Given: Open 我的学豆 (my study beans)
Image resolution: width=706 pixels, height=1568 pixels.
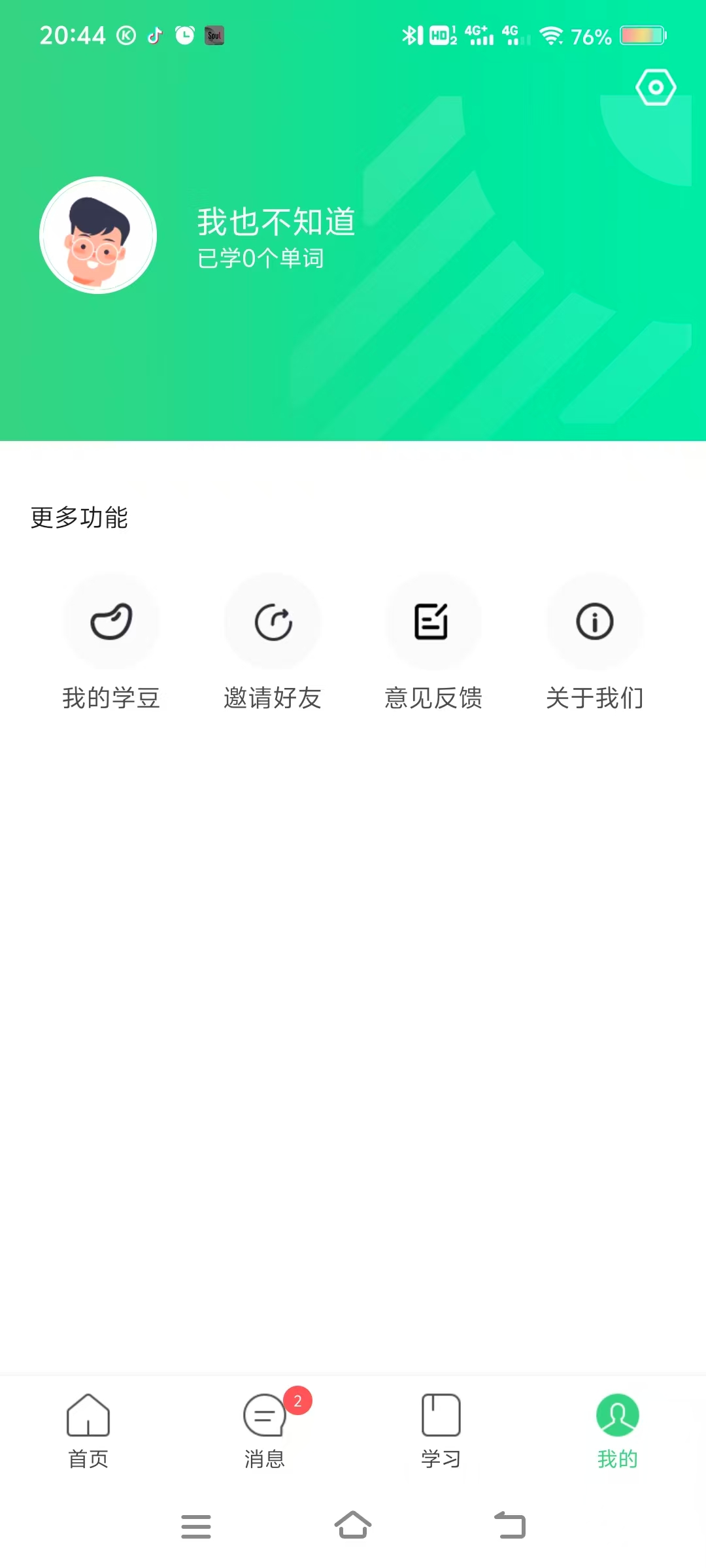Looking at the screenshot, I should click(111, 642).
